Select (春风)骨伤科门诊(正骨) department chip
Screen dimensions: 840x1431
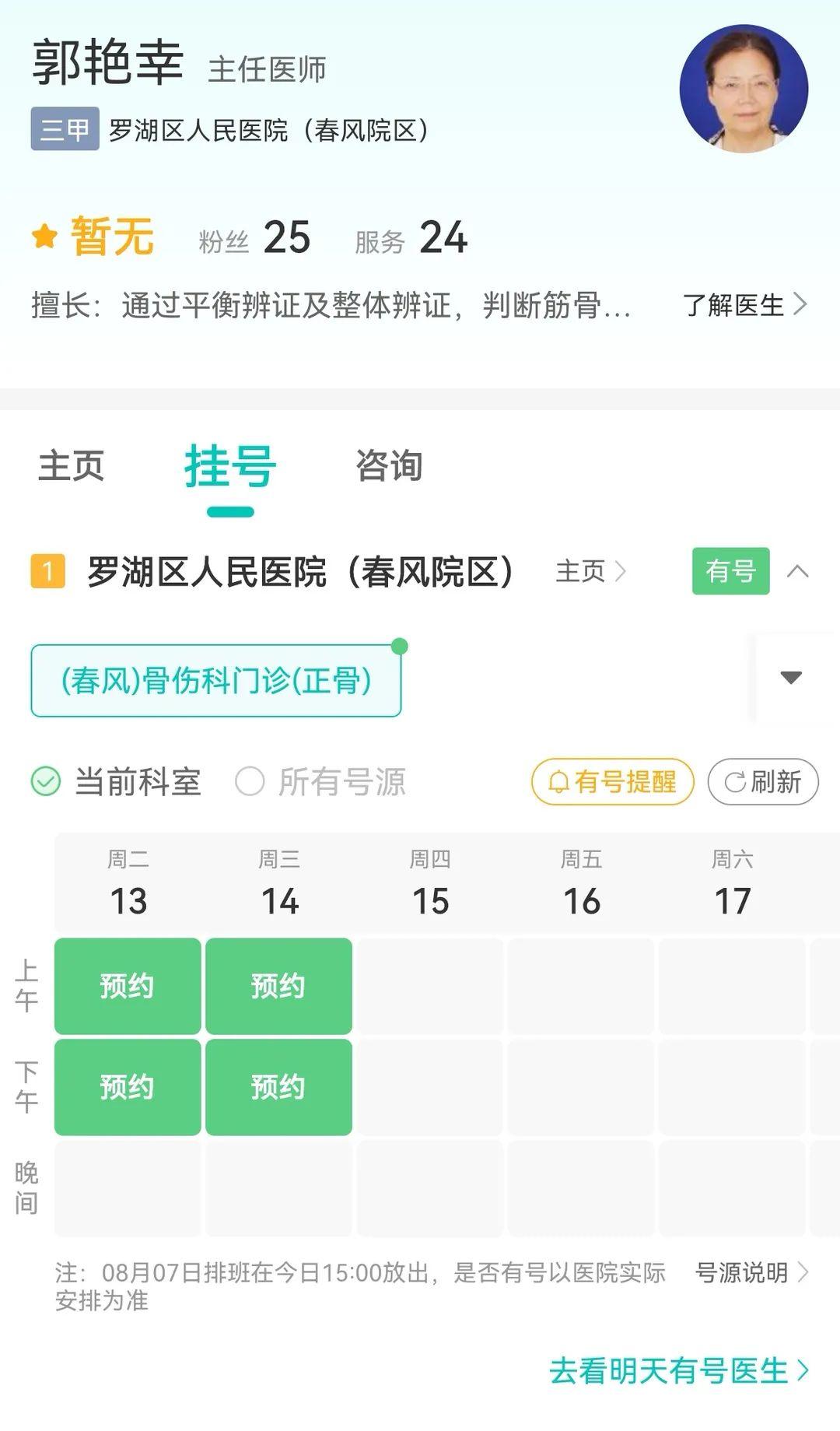coord(216,681)
